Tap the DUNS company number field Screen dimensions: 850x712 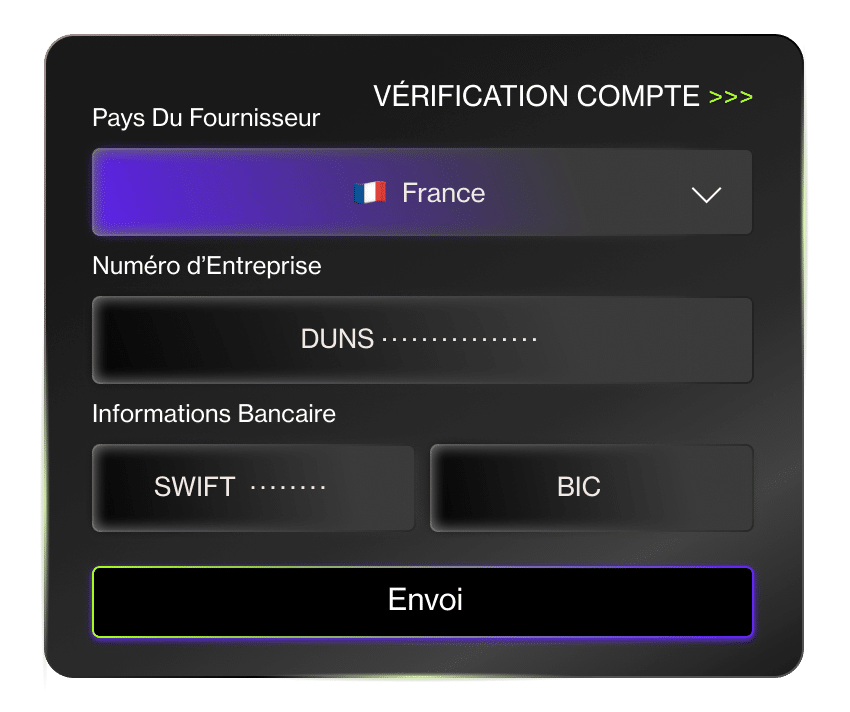[421, 340]
